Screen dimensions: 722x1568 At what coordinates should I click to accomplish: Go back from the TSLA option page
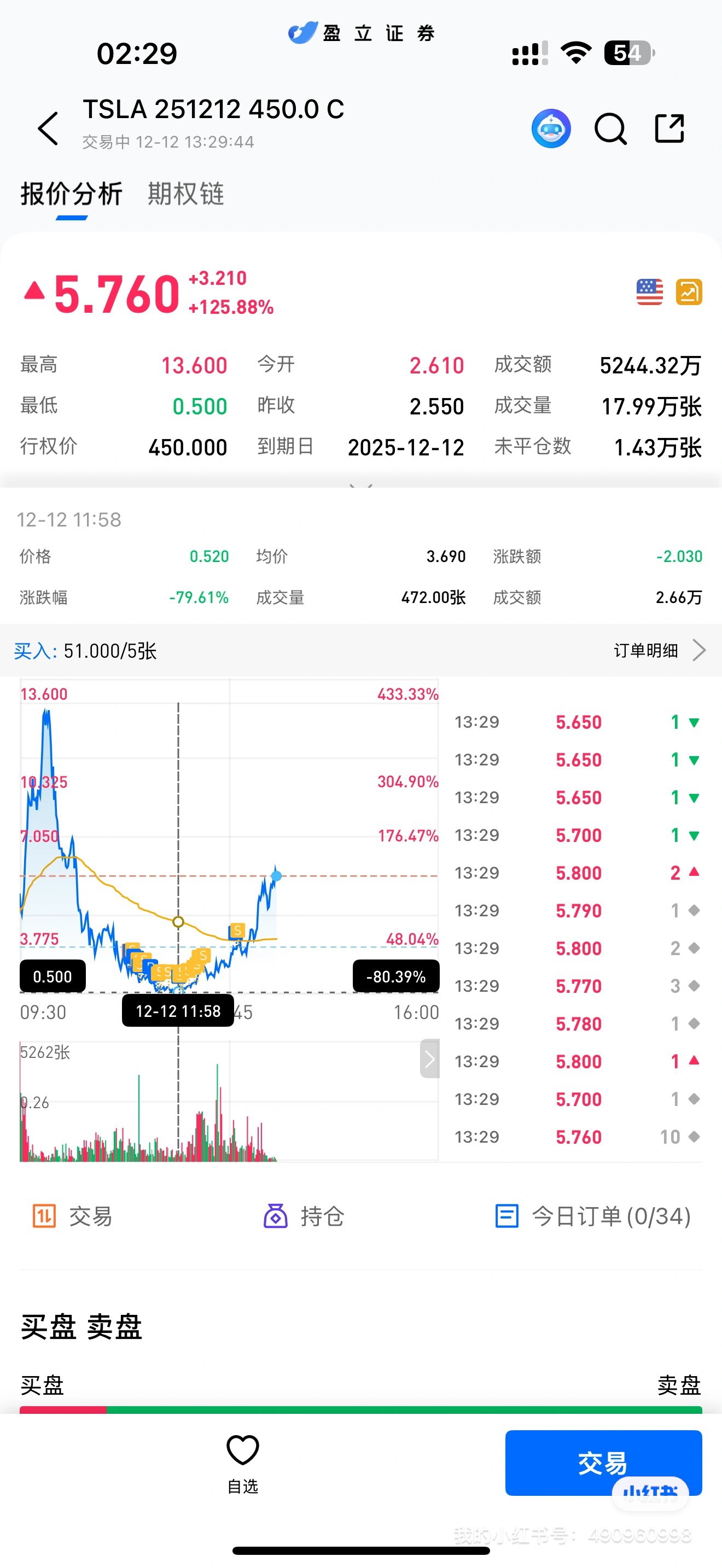pyautogui.click(x=48, y=128)
